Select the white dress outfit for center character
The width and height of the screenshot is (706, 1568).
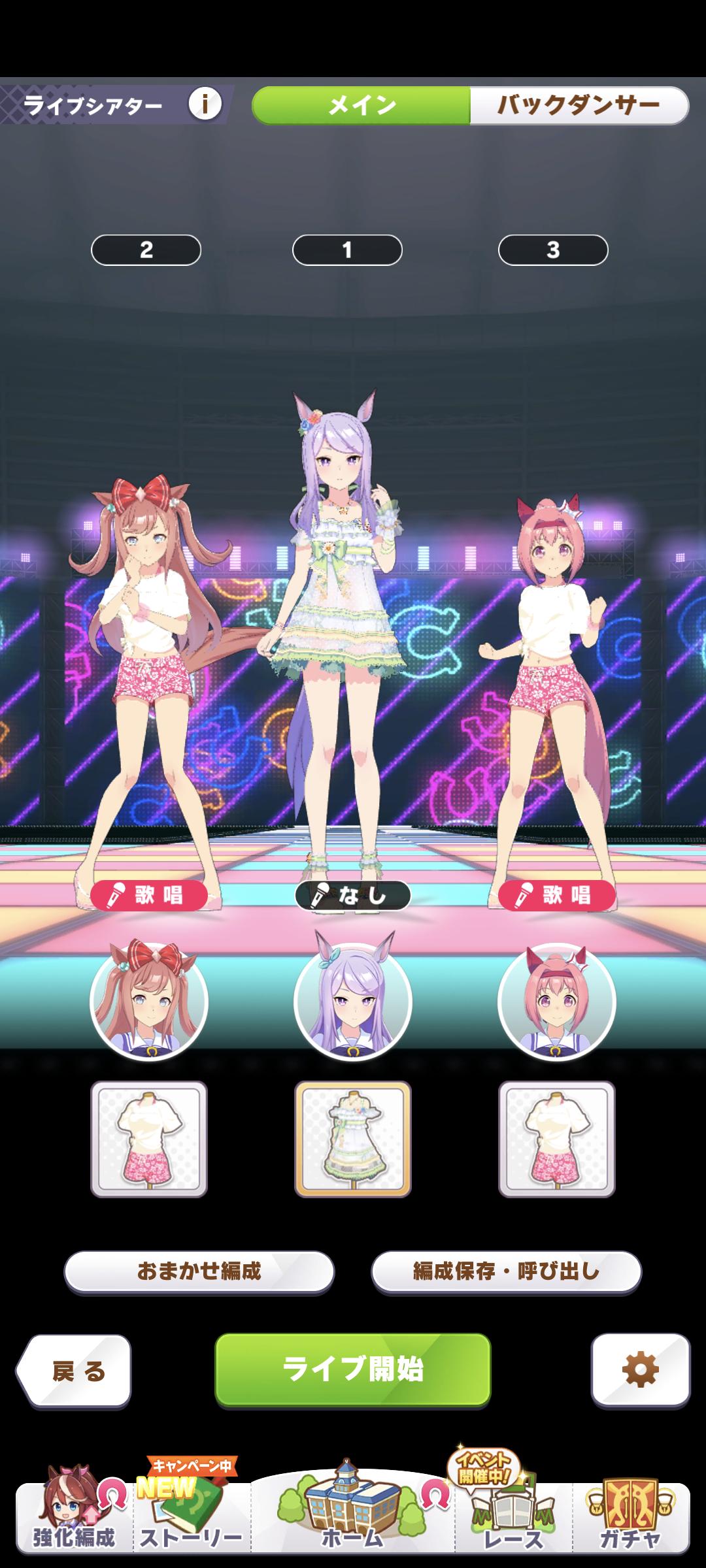(353, 1139)
